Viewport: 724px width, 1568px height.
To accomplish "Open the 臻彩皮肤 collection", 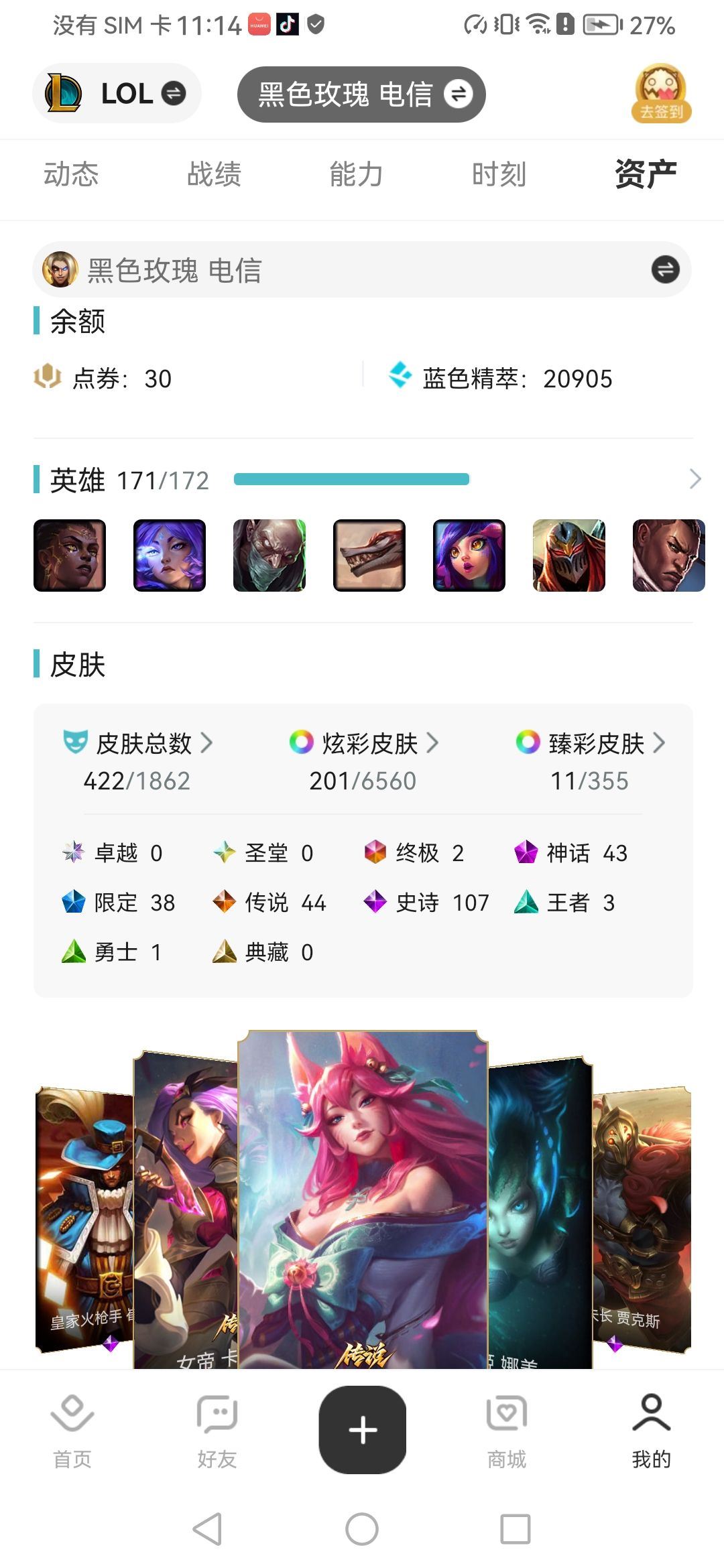I will [x=596, y=743].
